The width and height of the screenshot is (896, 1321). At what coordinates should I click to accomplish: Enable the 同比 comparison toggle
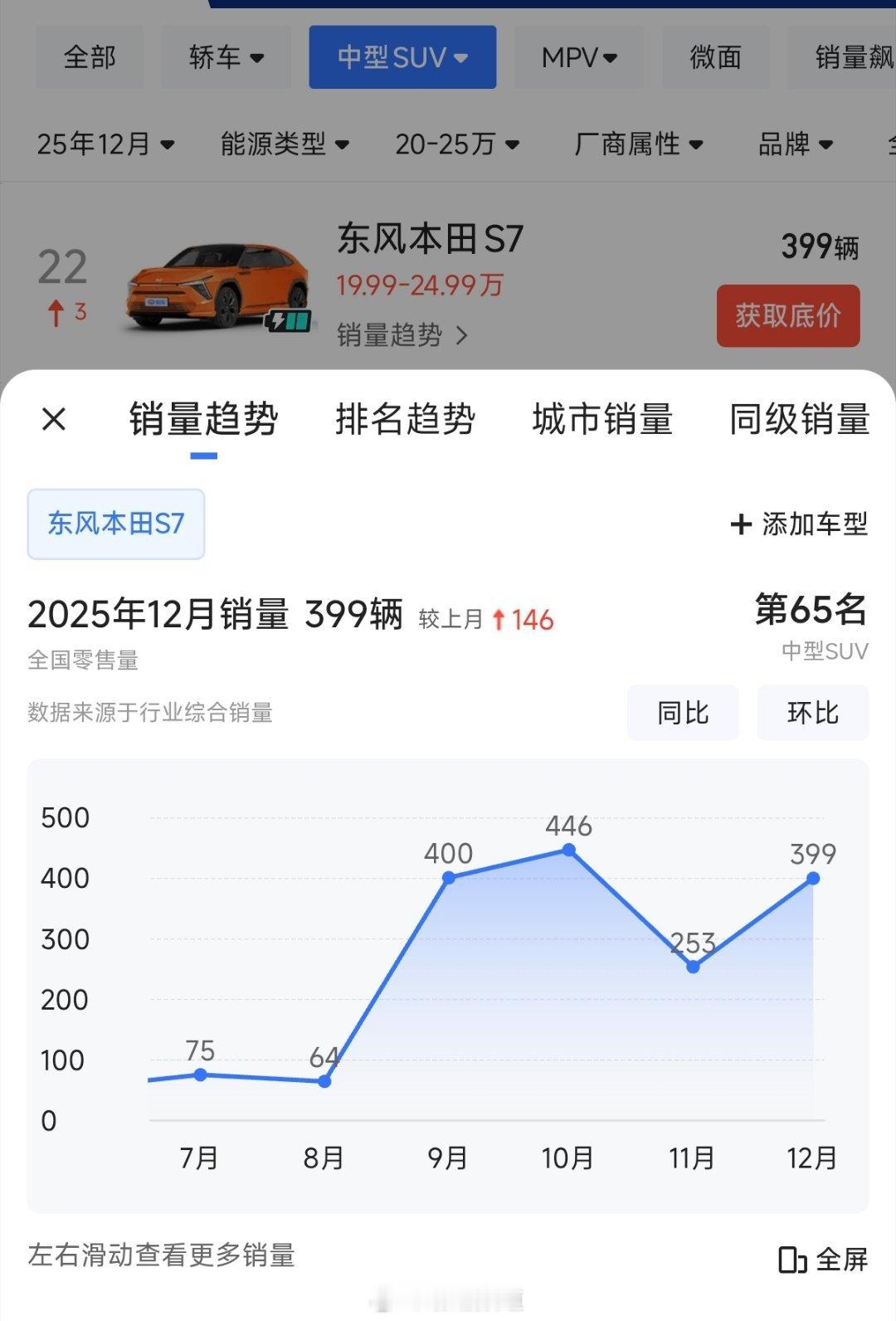[683, 713]
